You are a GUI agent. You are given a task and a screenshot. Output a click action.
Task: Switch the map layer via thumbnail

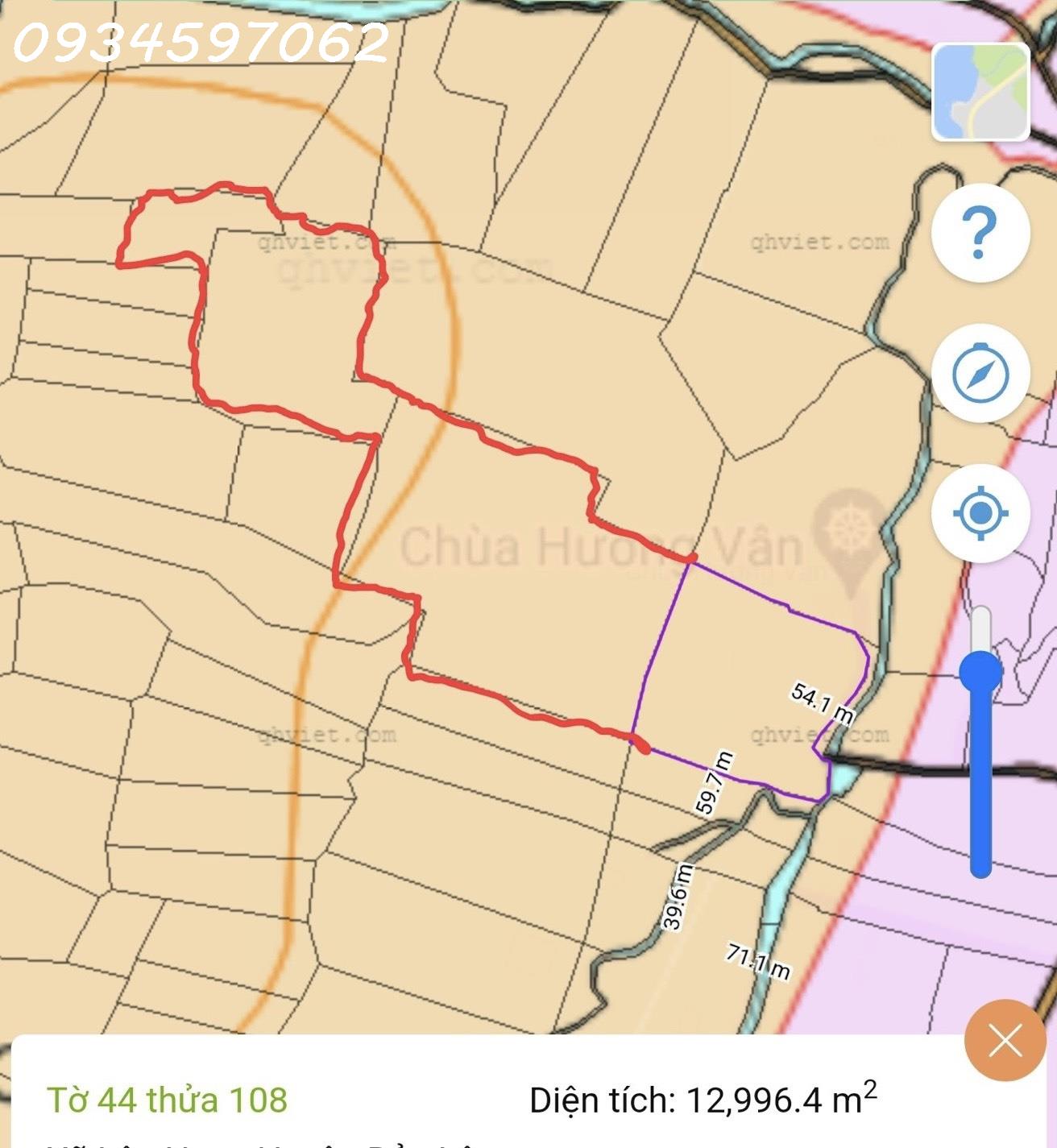tap(980, 92)
